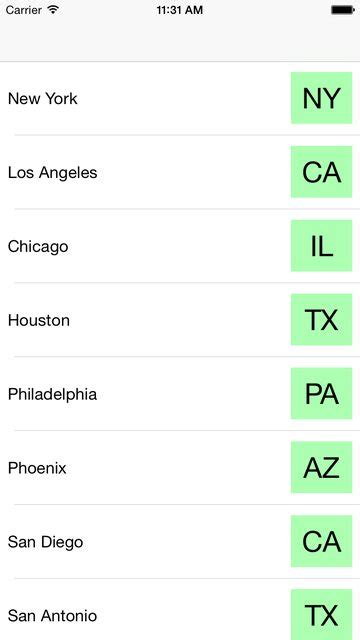Tap the San Antonio row

coord(180,609)
